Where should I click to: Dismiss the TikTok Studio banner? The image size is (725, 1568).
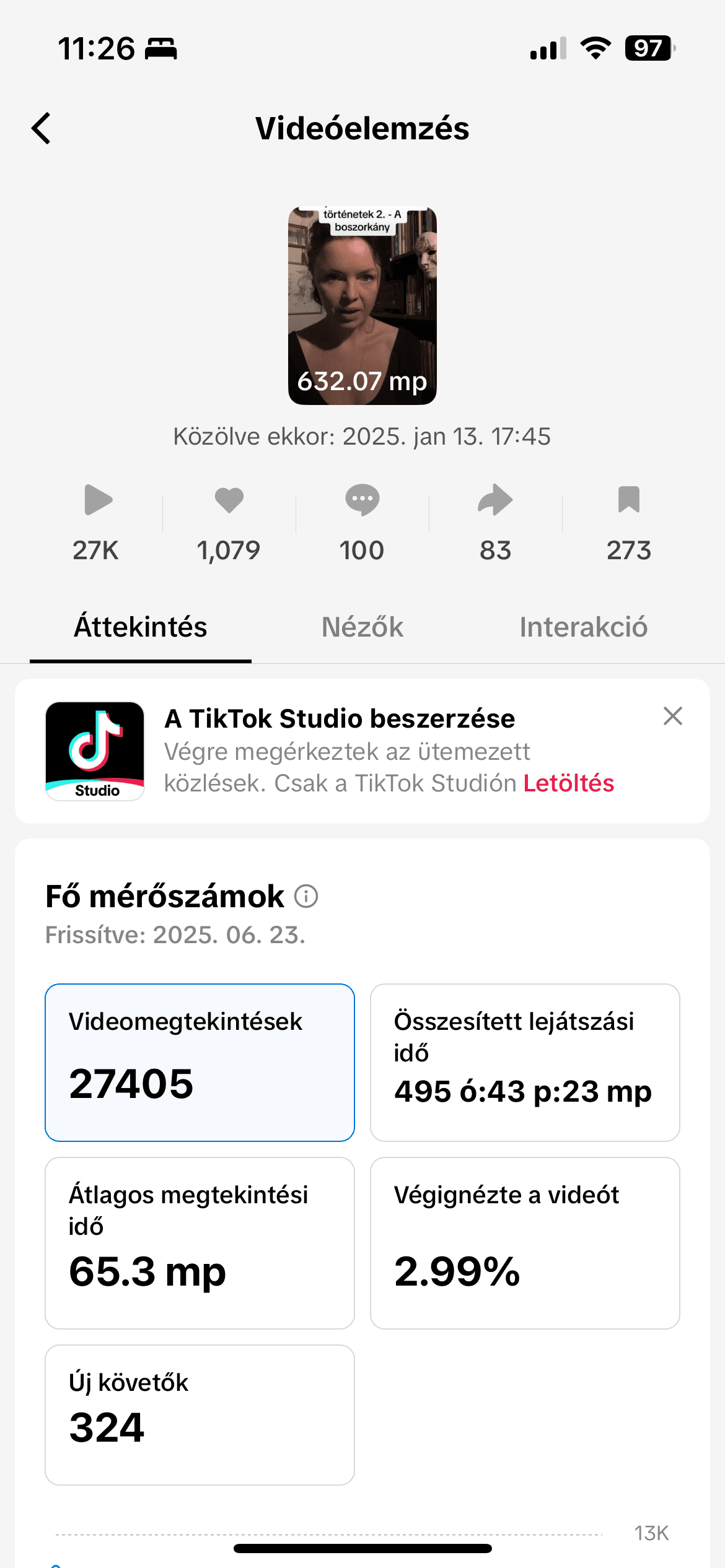pyautogui.click(x=672, y=716)
